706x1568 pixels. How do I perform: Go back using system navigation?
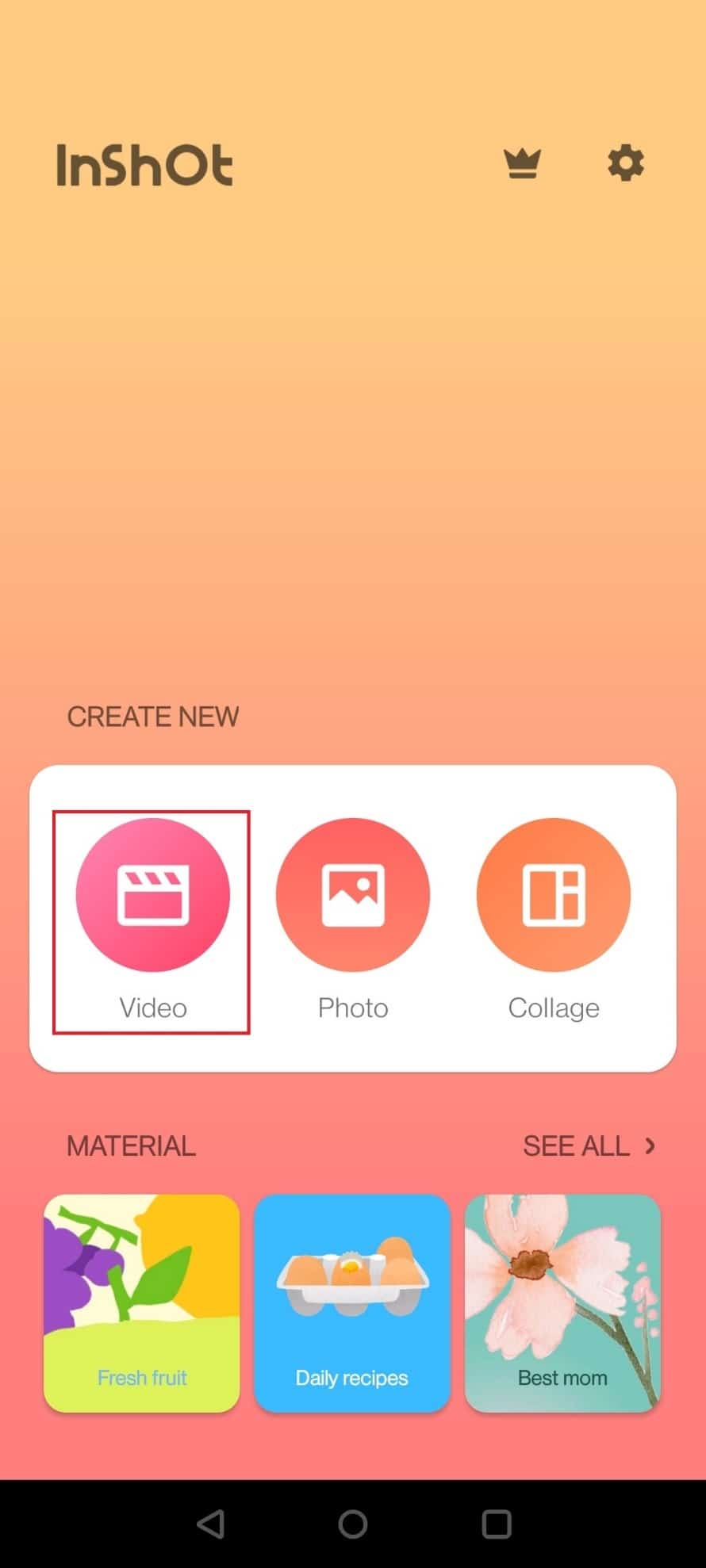coord(211,1524)
